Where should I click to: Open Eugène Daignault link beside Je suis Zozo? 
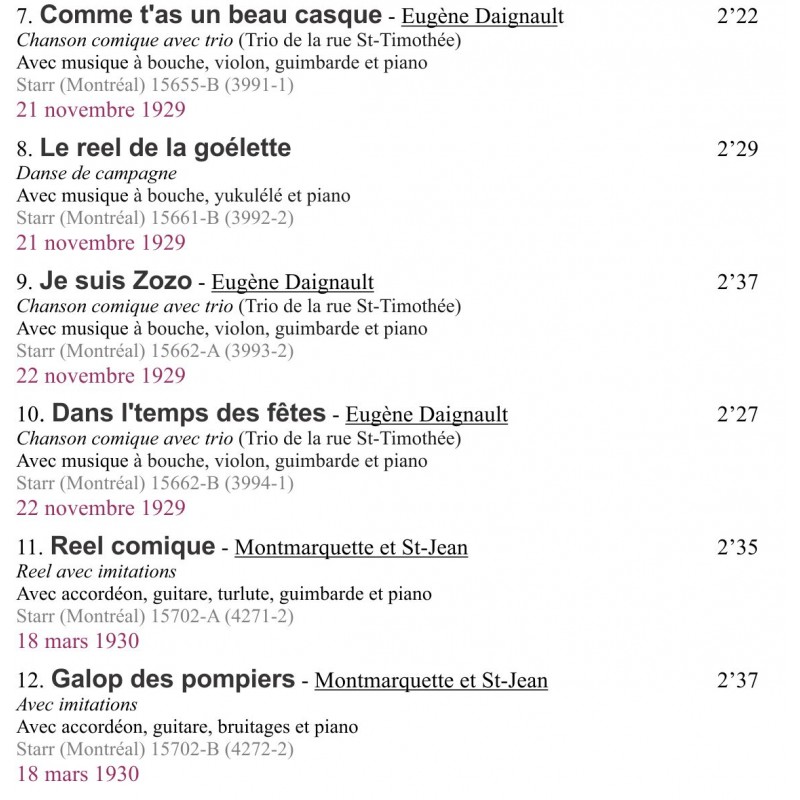[292, 283]
